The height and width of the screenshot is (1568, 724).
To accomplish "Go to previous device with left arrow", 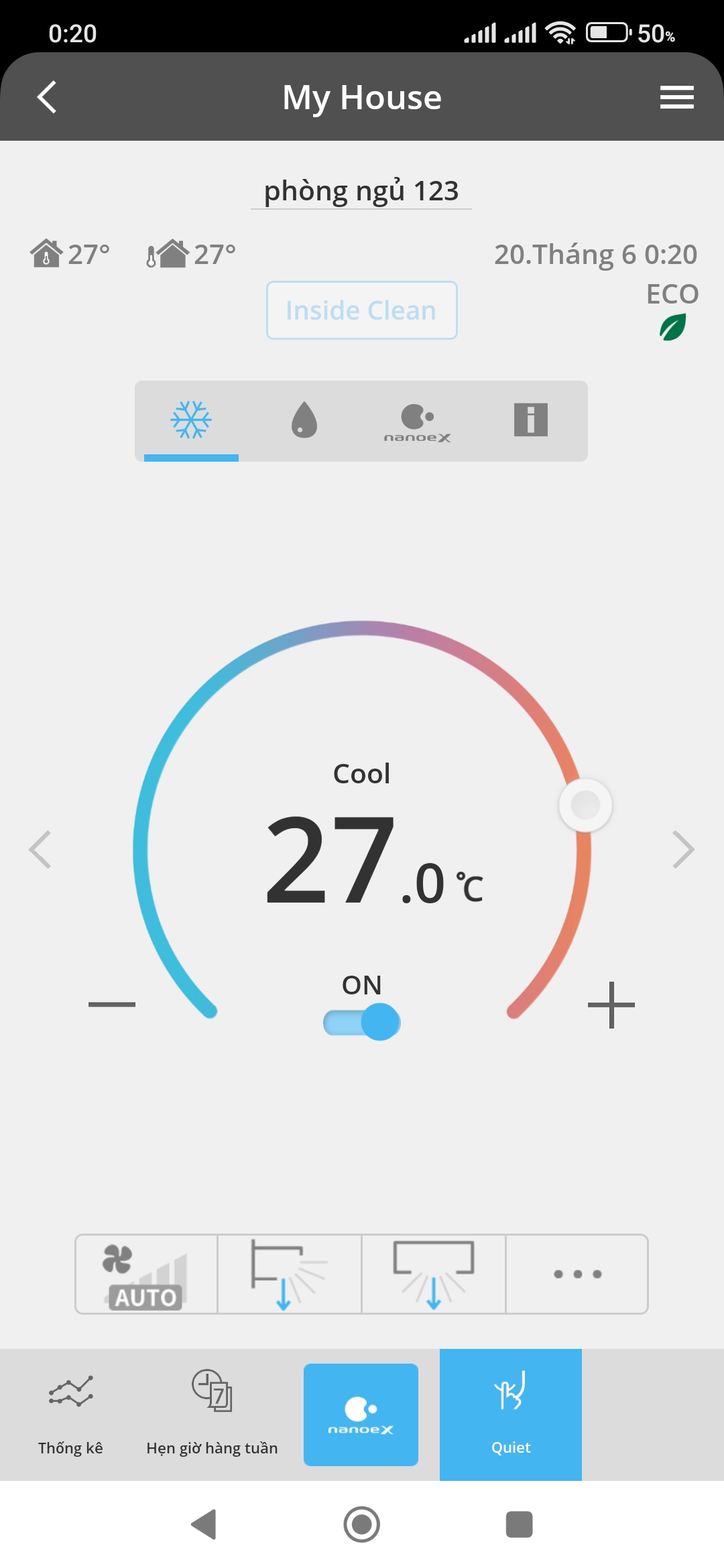I will pyautogui.click(x=40, y=850).
